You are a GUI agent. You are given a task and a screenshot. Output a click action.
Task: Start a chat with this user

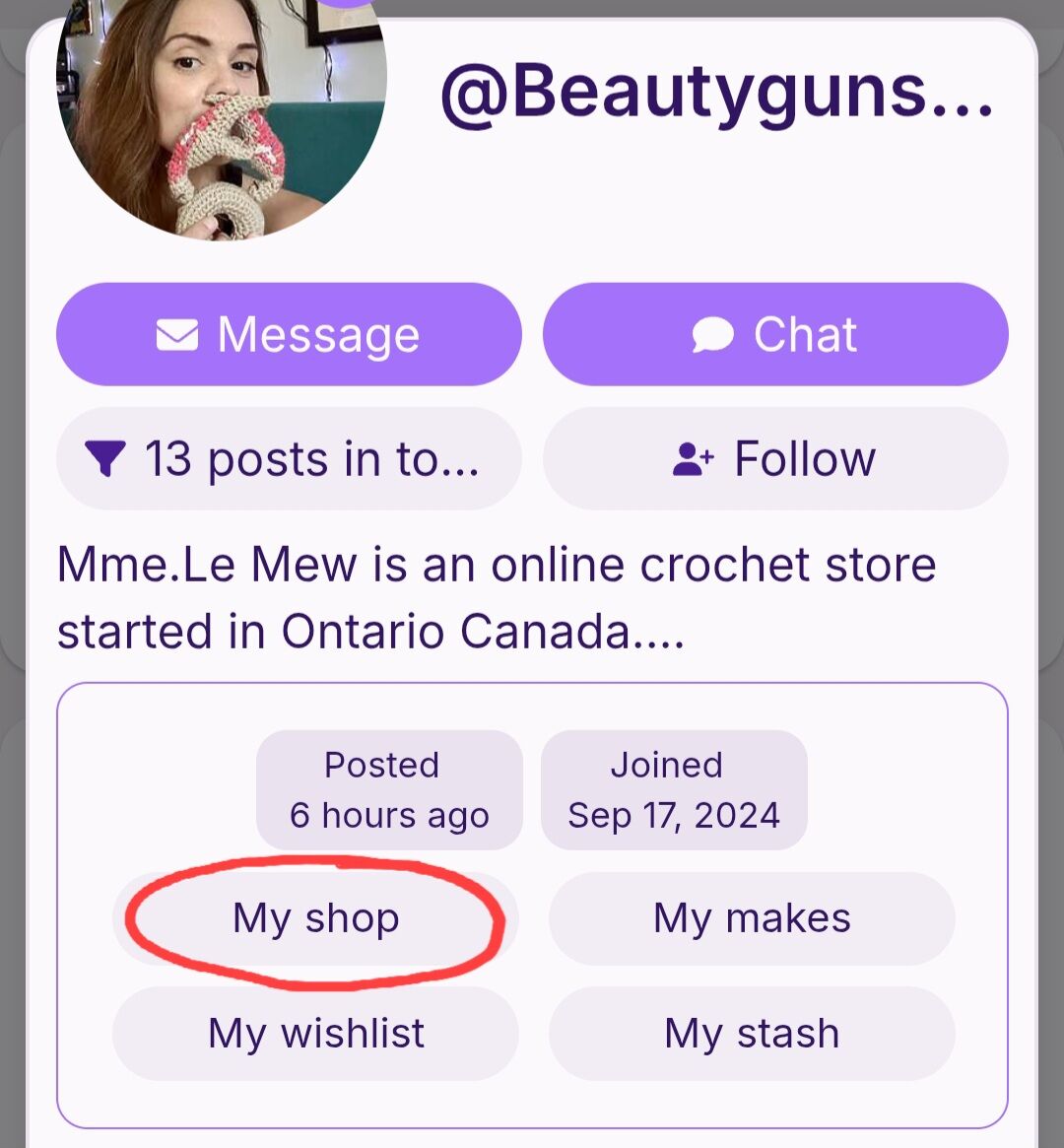click(775, 335)
